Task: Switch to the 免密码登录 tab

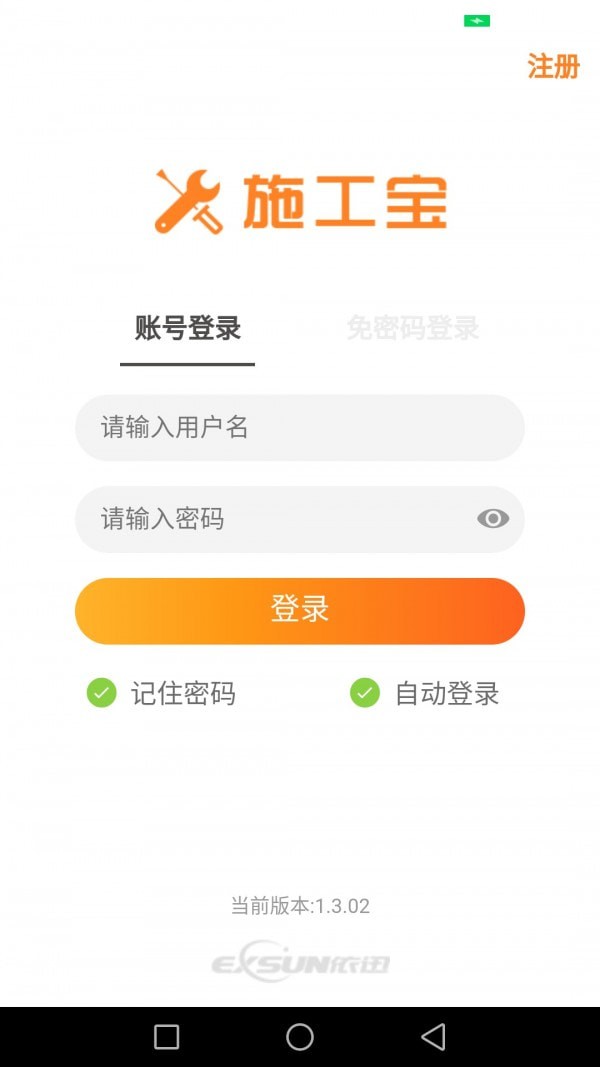Action: point(412,328)
